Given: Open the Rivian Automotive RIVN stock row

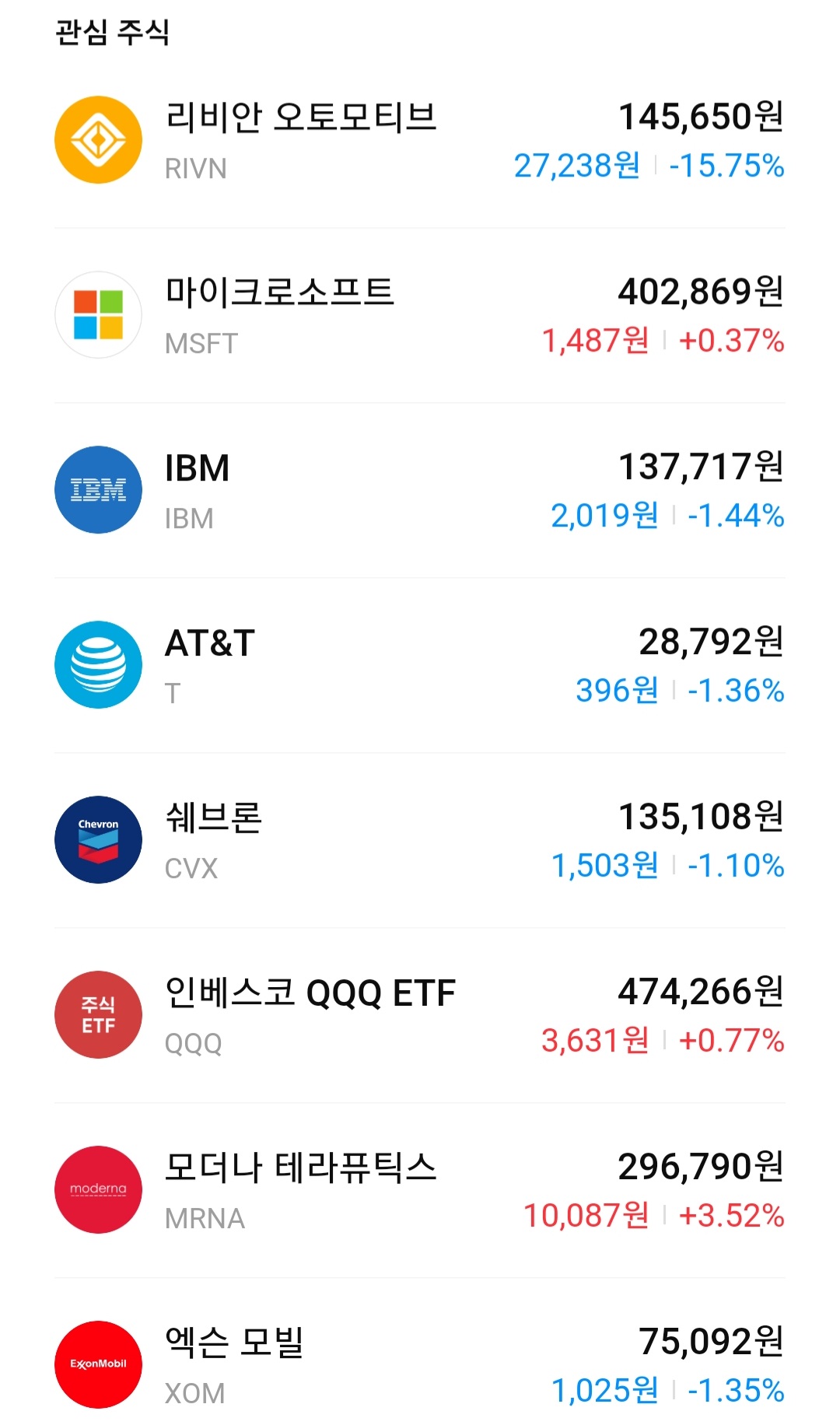Looking at the screenshot, I should pos(420,140).
